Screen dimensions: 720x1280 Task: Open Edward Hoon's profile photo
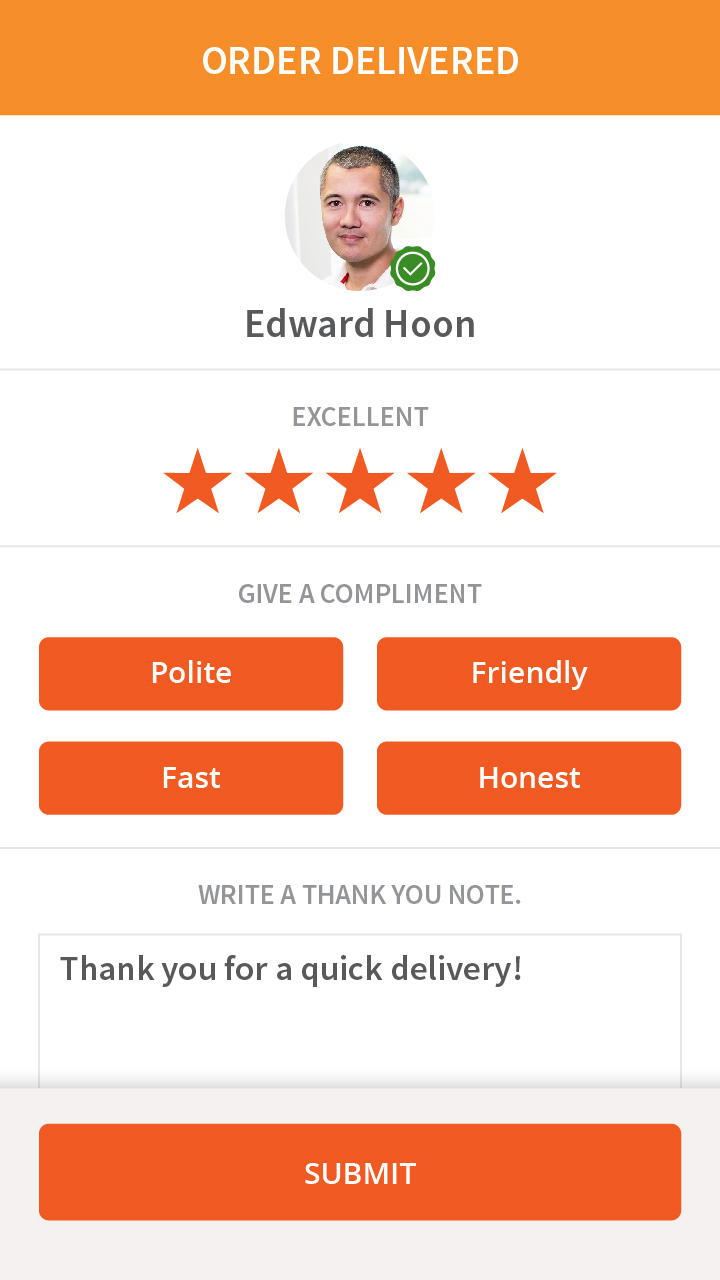point(359,217)
